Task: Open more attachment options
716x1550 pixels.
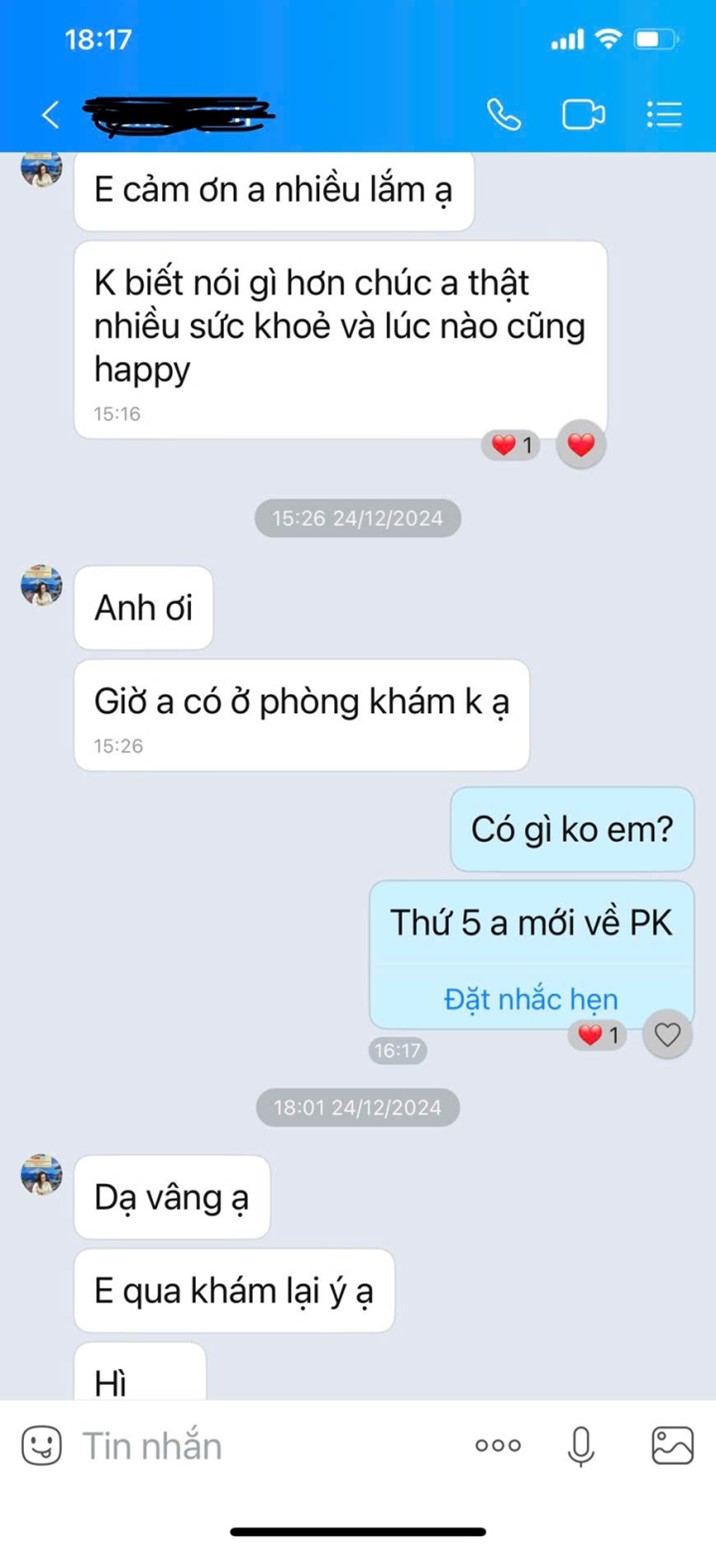Action: [x=498, y=1445]
